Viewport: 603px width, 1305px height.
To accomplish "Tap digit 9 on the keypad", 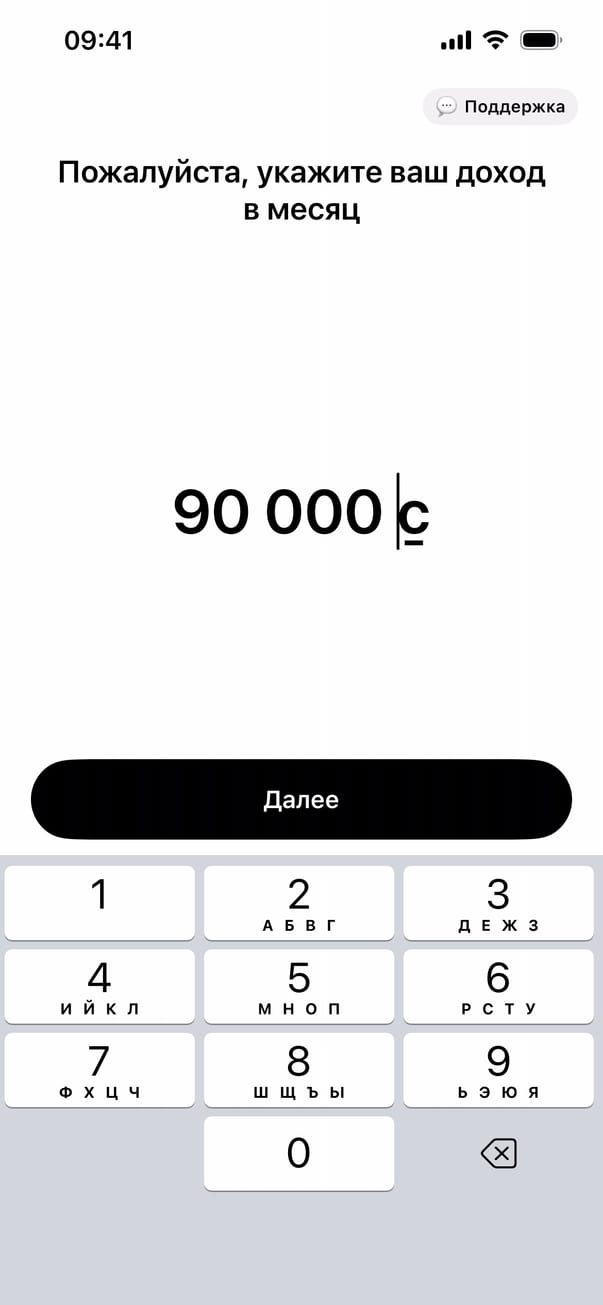I will pos(498,1069).
